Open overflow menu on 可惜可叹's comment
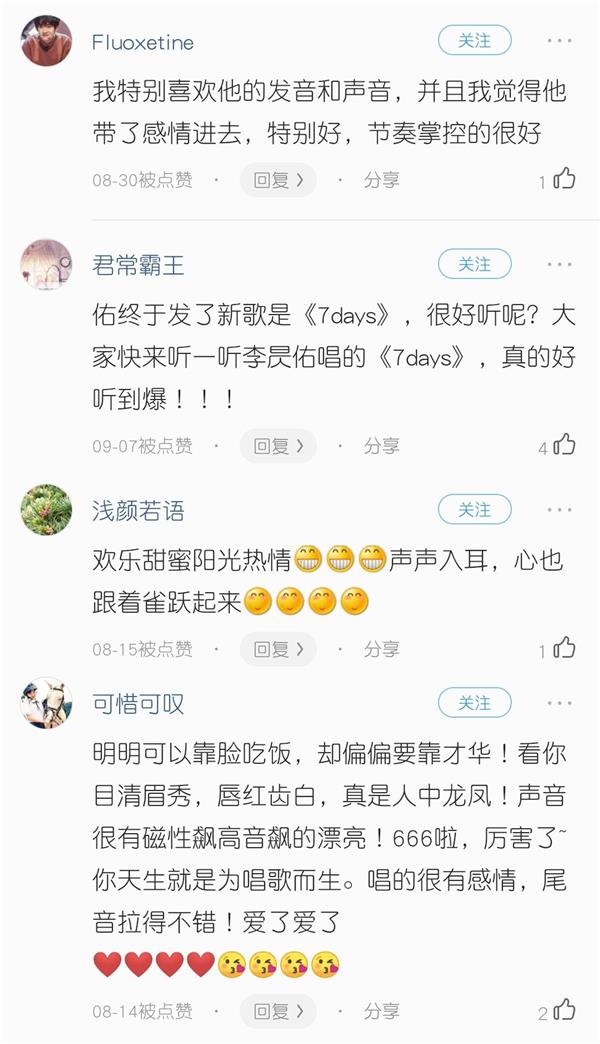 [x=559, y=703]
